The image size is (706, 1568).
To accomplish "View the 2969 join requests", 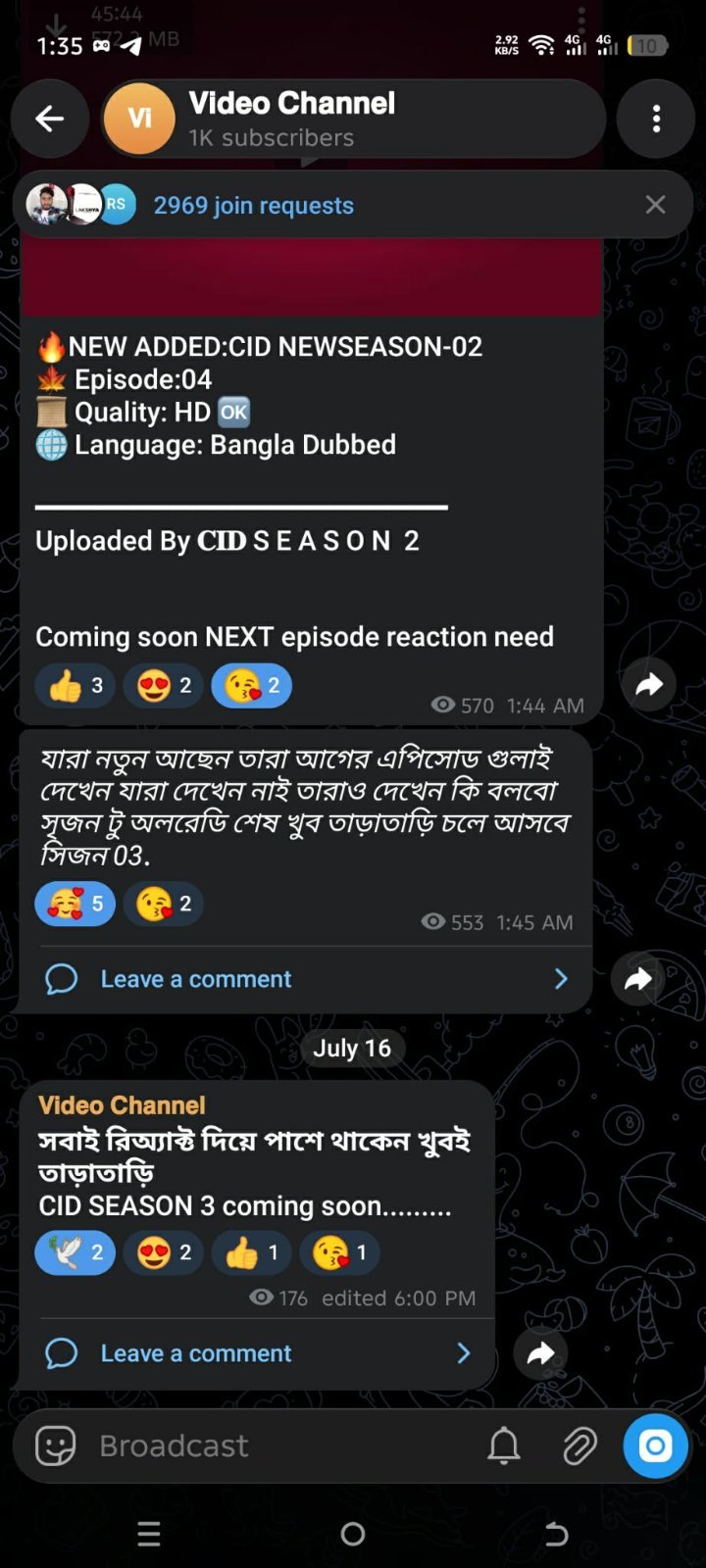I will click(x=253, y=205).
